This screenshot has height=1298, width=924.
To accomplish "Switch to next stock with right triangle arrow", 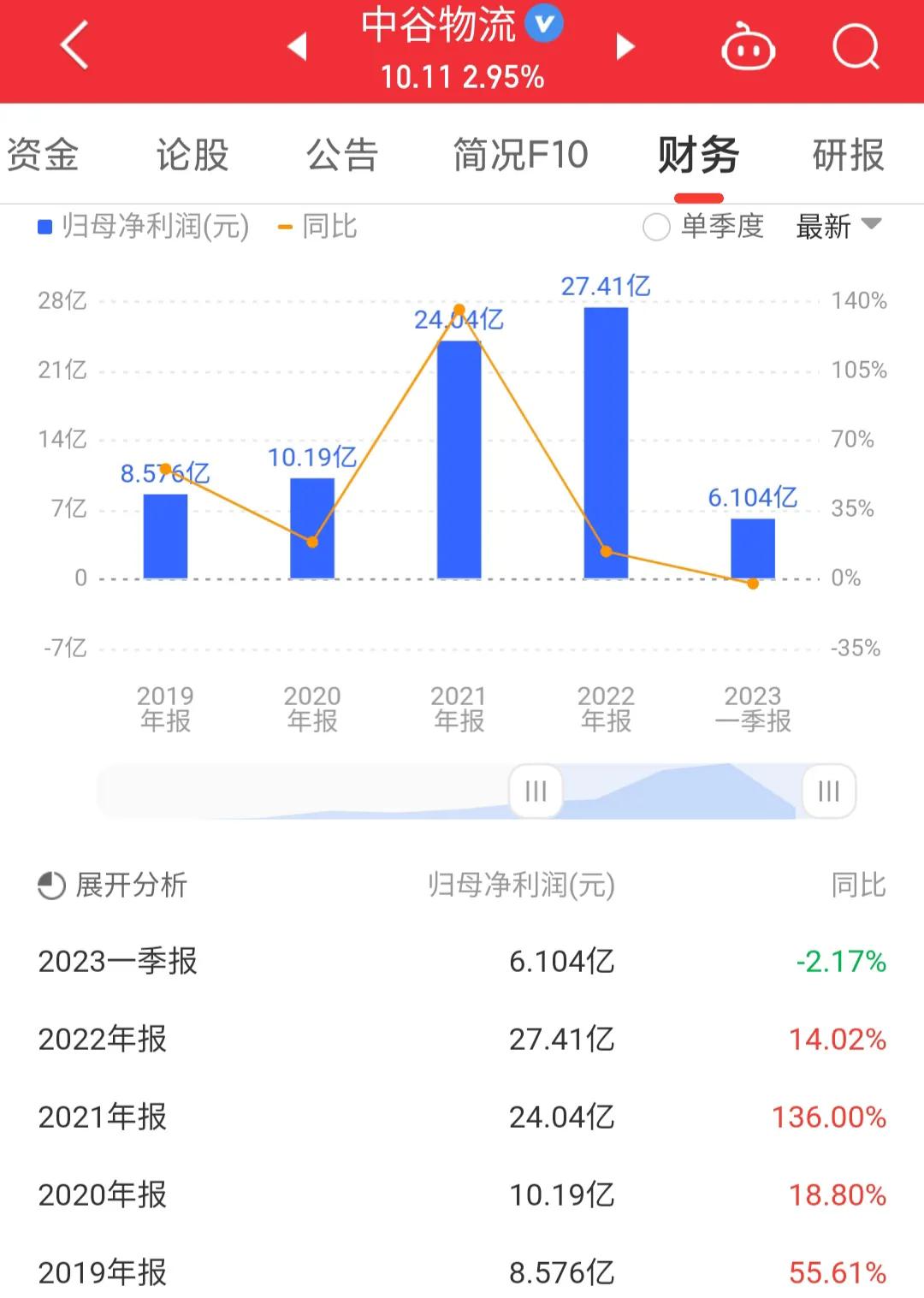I will point(624,47).
